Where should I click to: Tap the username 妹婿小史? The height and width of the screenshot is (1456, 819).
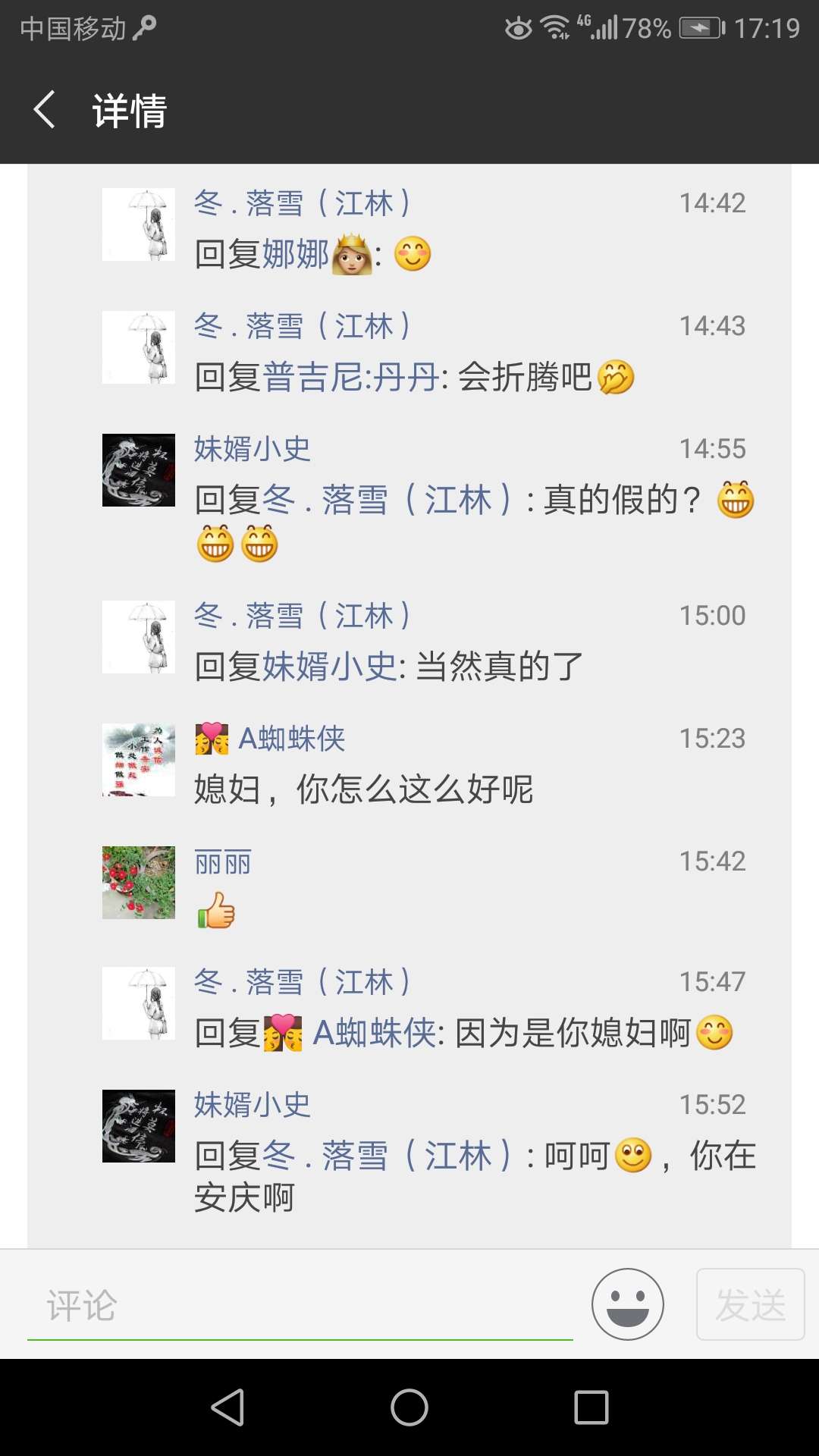pyautogui.click(x=250, y=447)
